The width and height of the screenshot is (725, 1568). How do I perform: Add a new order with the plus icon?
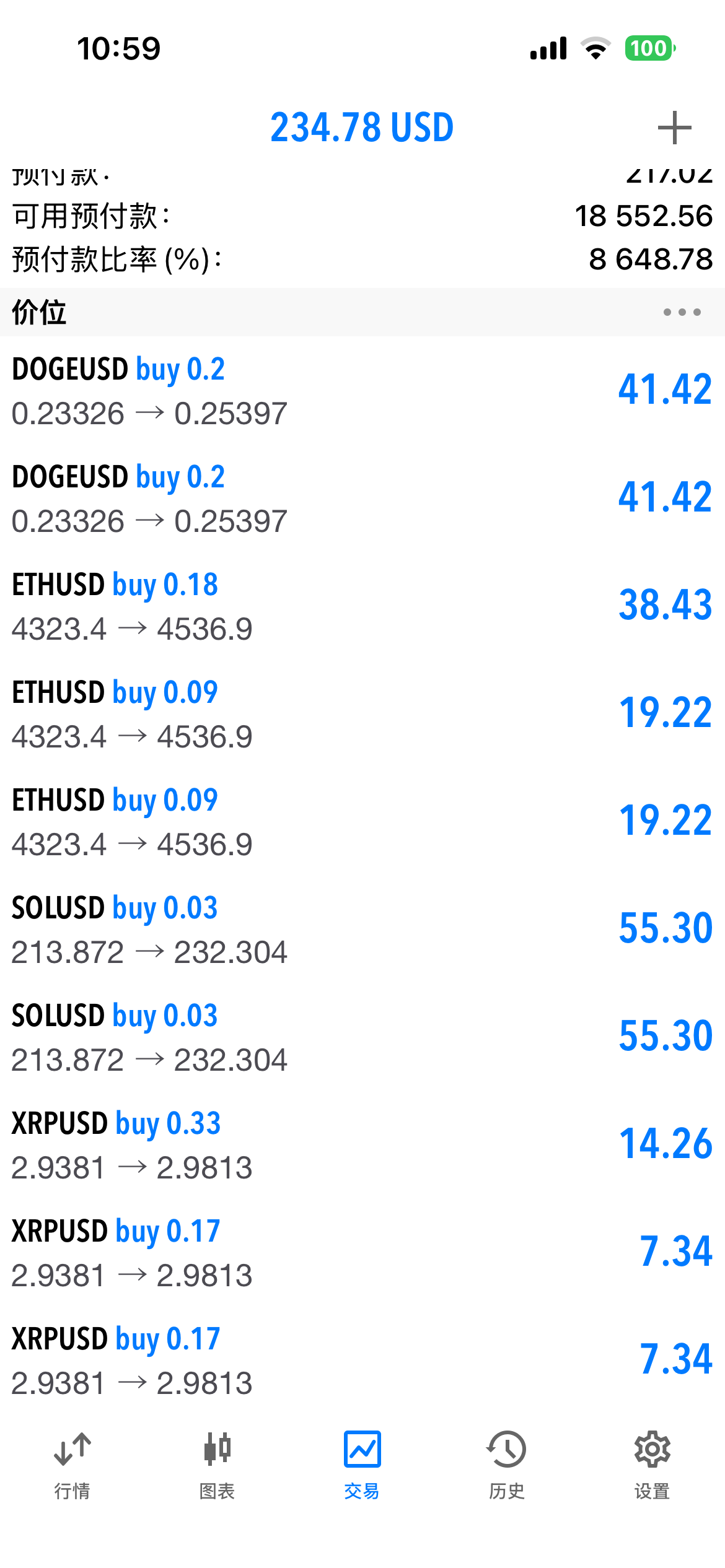click(x=674, y=128)
